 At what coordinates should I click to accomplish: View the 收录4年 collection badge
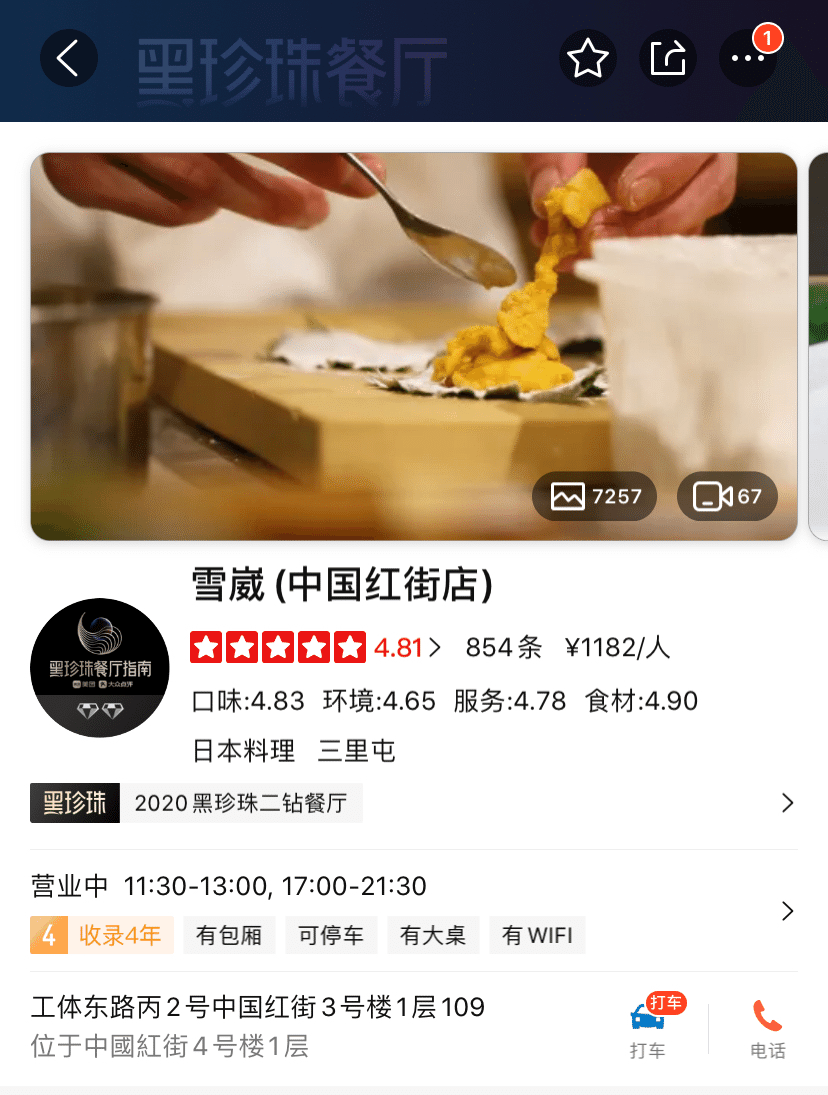point(101,935)
